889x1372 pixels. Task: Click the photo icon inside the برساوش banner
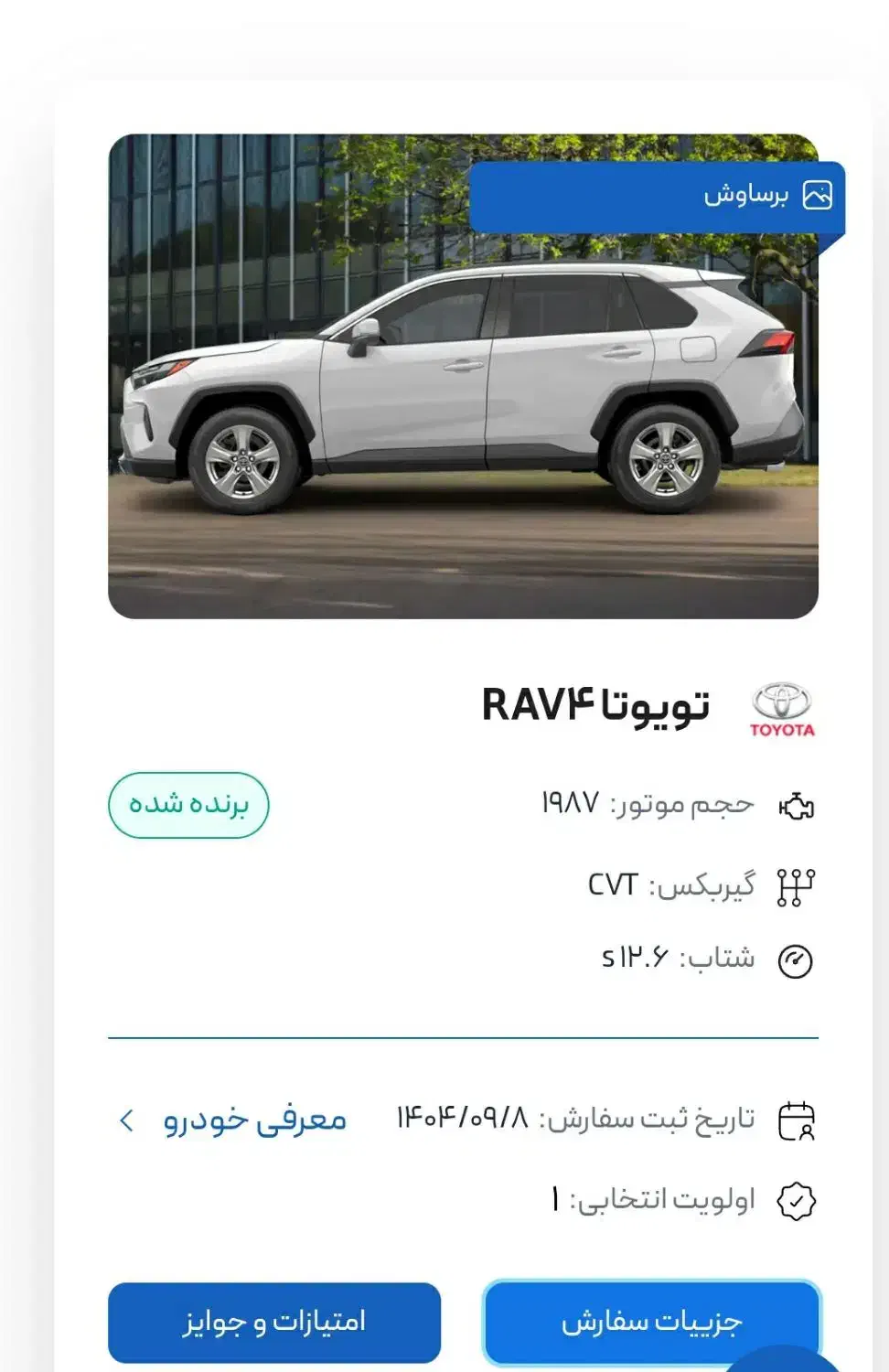tap(817, 196)
